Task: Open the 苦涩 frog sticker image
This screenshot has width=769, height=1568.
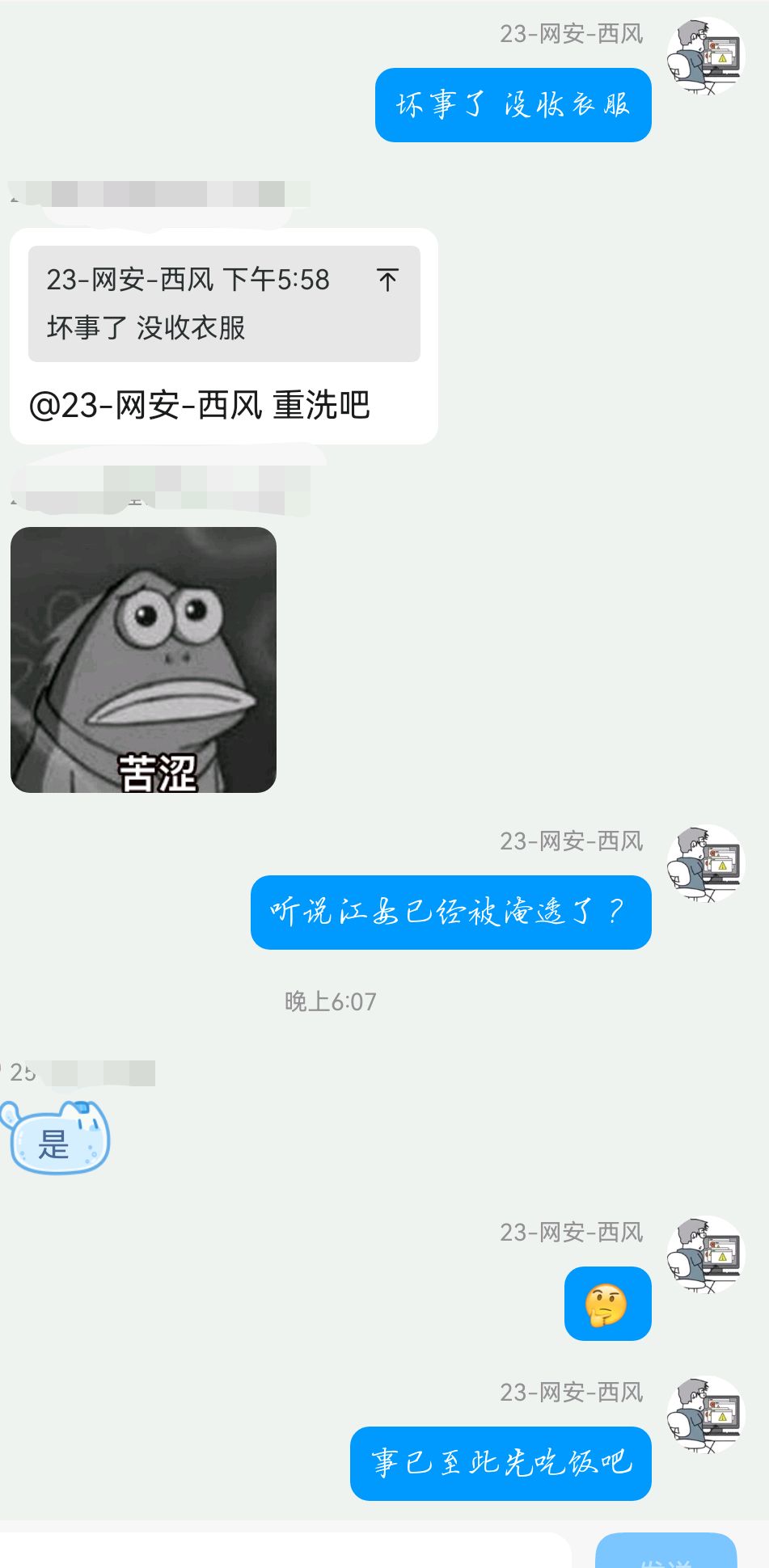Action: point(143,660)
